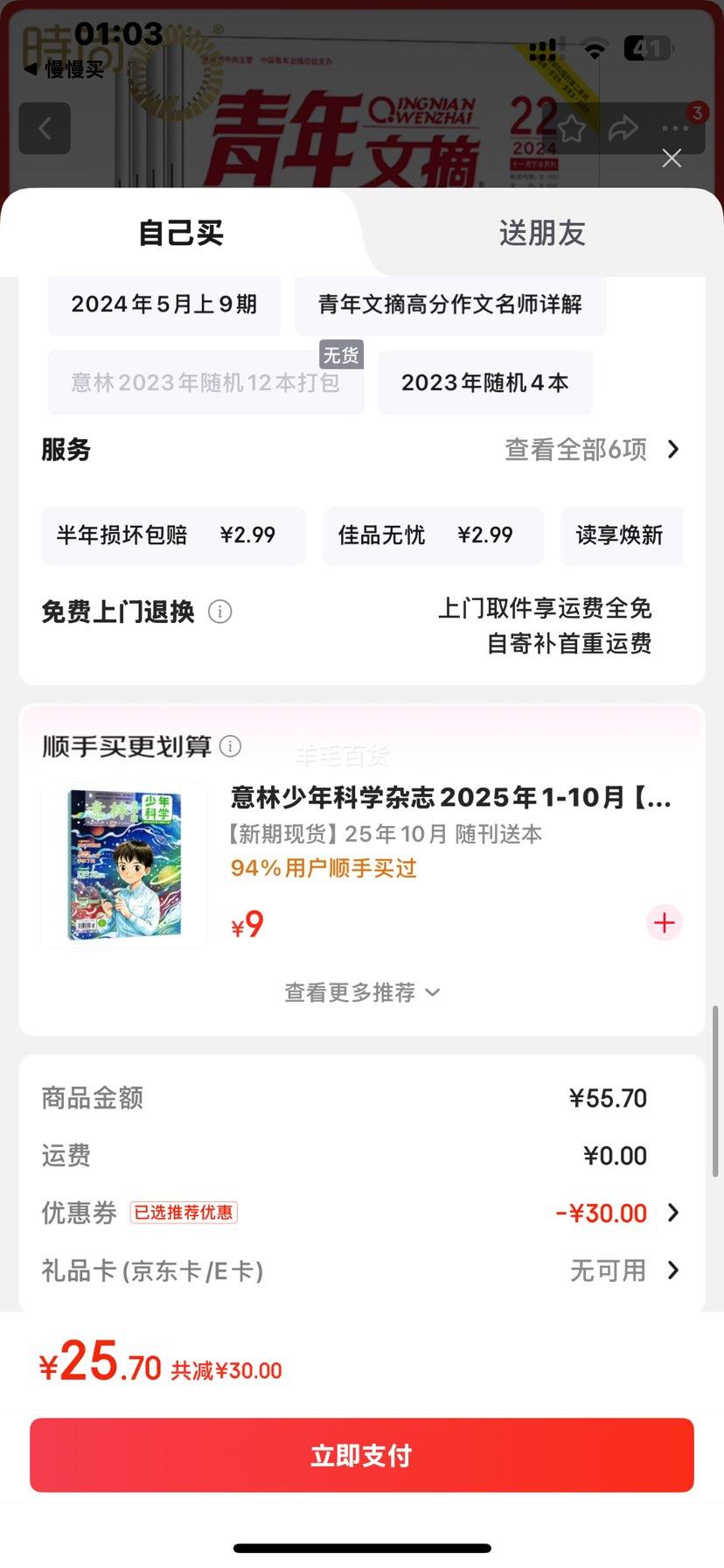This screenshot has height=1568, width=724.
Task: Choose the 2024年5月上9期 option
Action: pyautogui.click(x=164, y=304)
